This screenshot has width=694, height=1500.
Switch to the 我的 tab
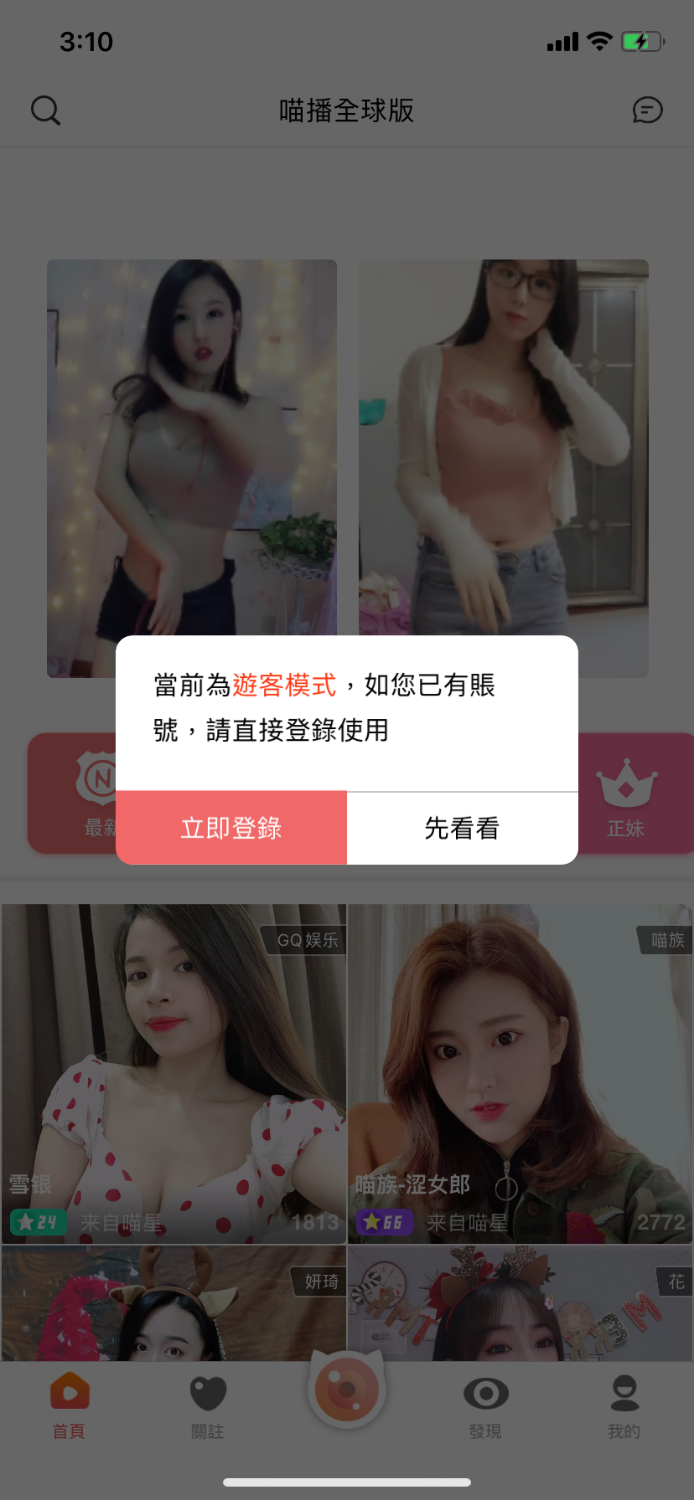click(624, 1405)
